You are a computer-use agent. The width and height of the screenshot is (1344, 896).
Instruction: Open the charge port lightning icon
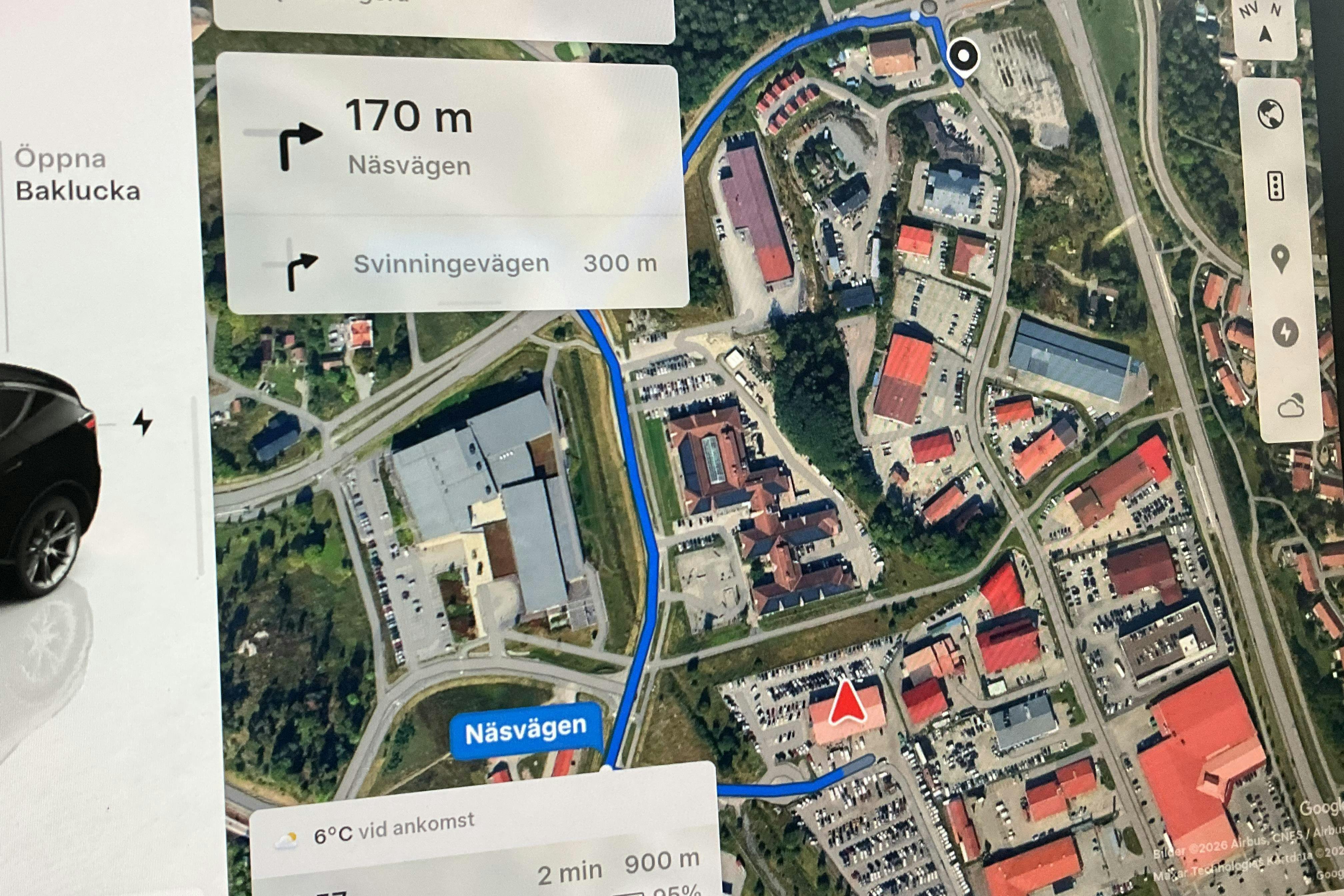142,423
